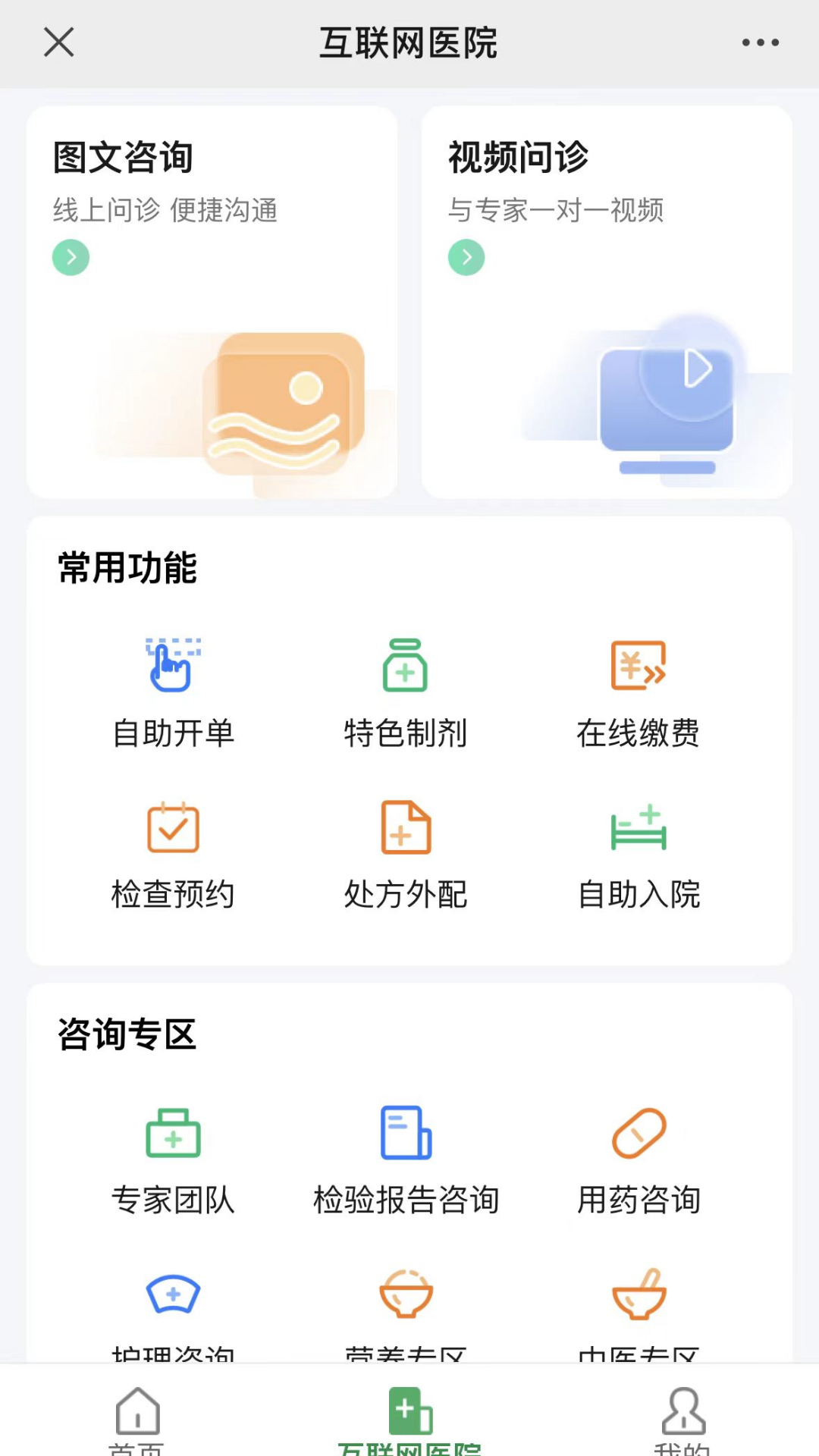The width and height of the screenshot is (819, 1456).
Task: Select 特色制剂
Action: point(406,692)
